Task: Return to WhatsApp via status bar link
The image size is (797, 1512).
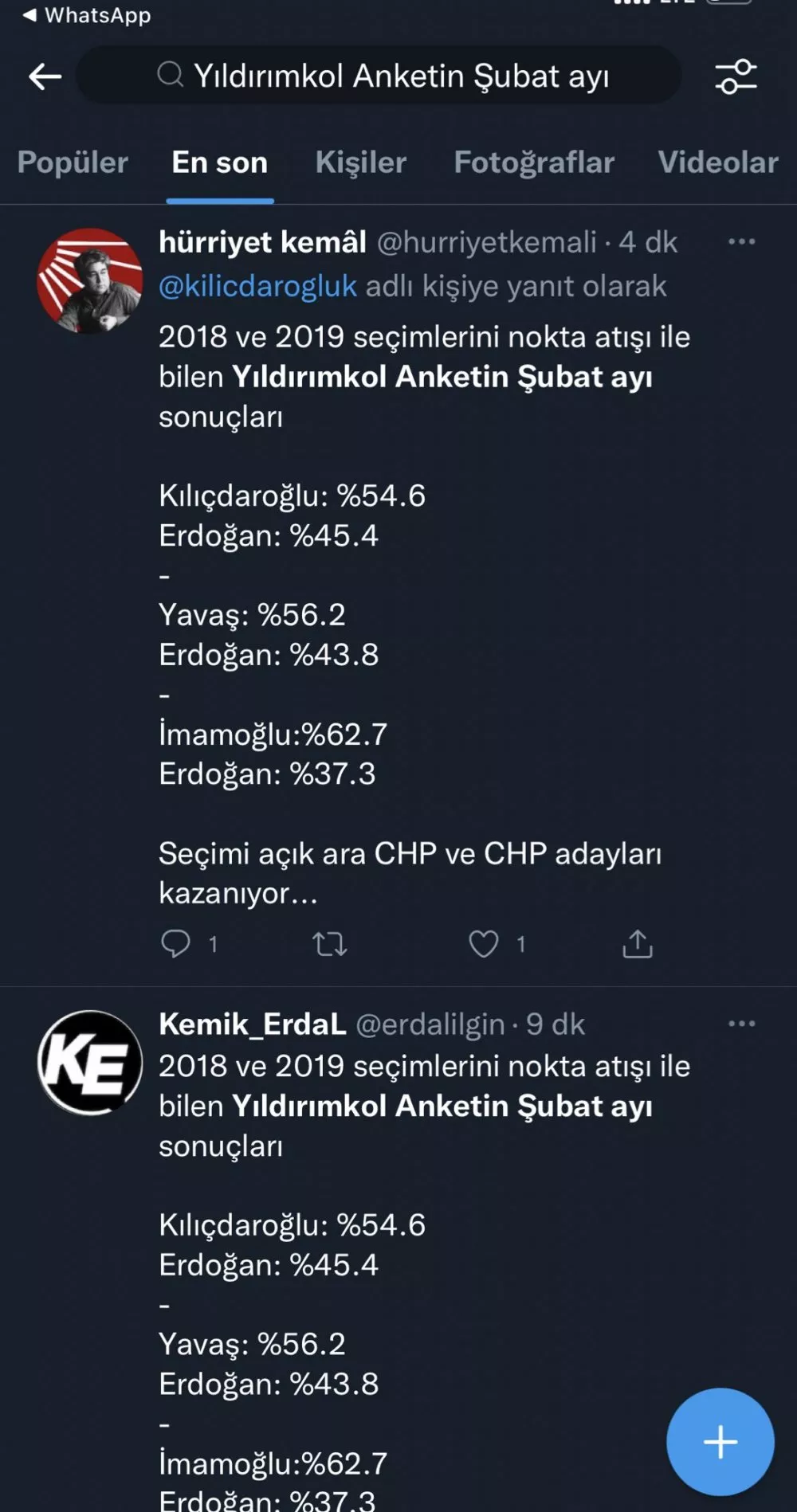Action: tap(86, 14)
